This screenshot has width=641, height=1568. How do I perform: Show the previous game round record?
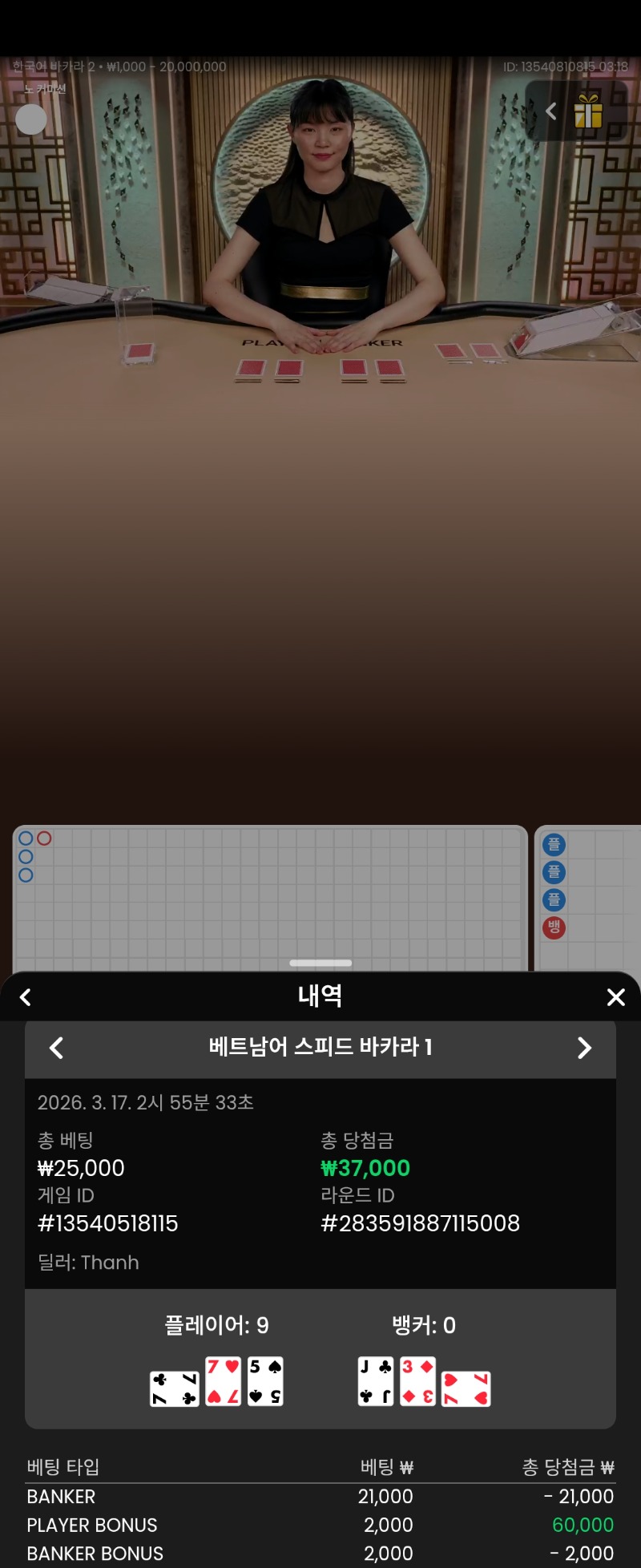(x=56, y=1048)
